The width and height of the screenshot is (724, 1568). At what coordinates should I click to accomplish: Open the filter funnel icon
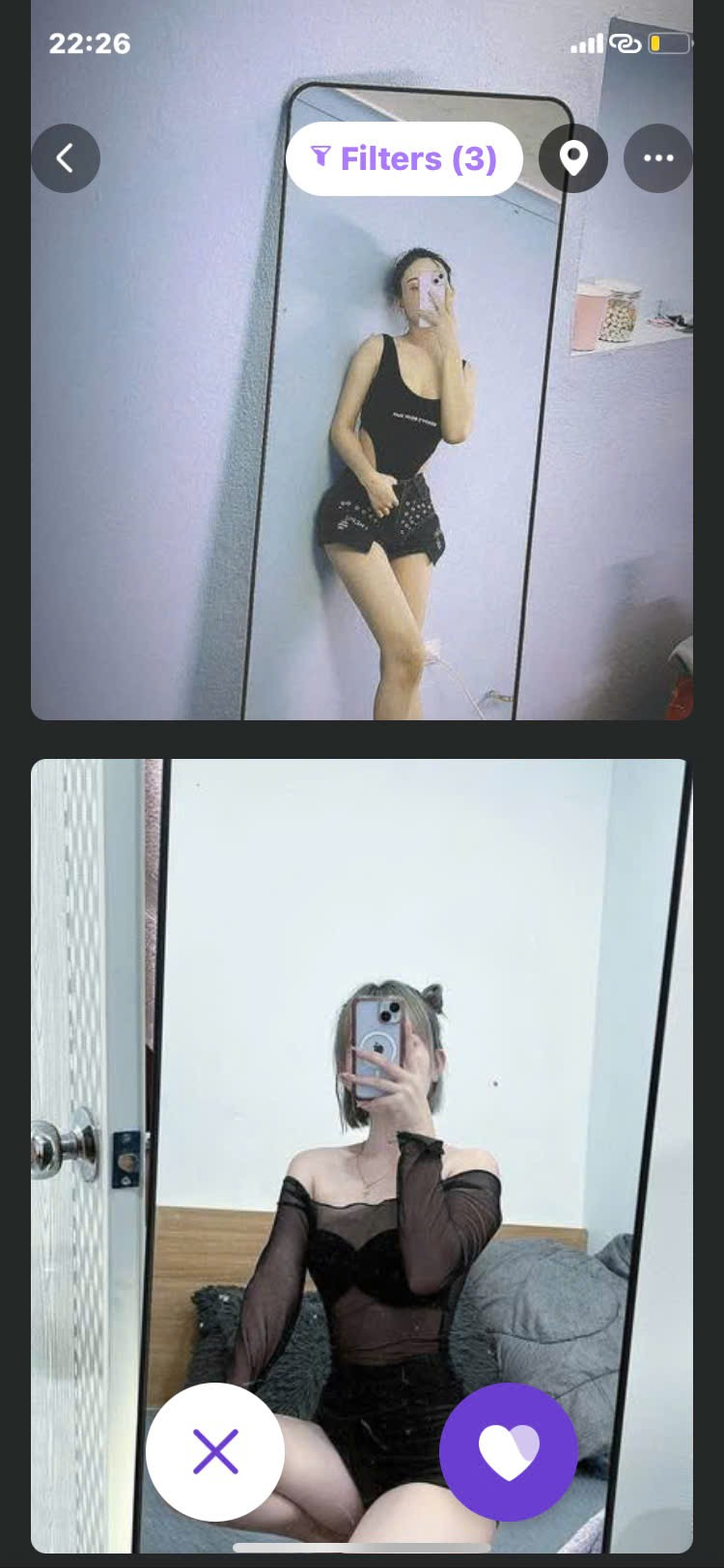322,158
